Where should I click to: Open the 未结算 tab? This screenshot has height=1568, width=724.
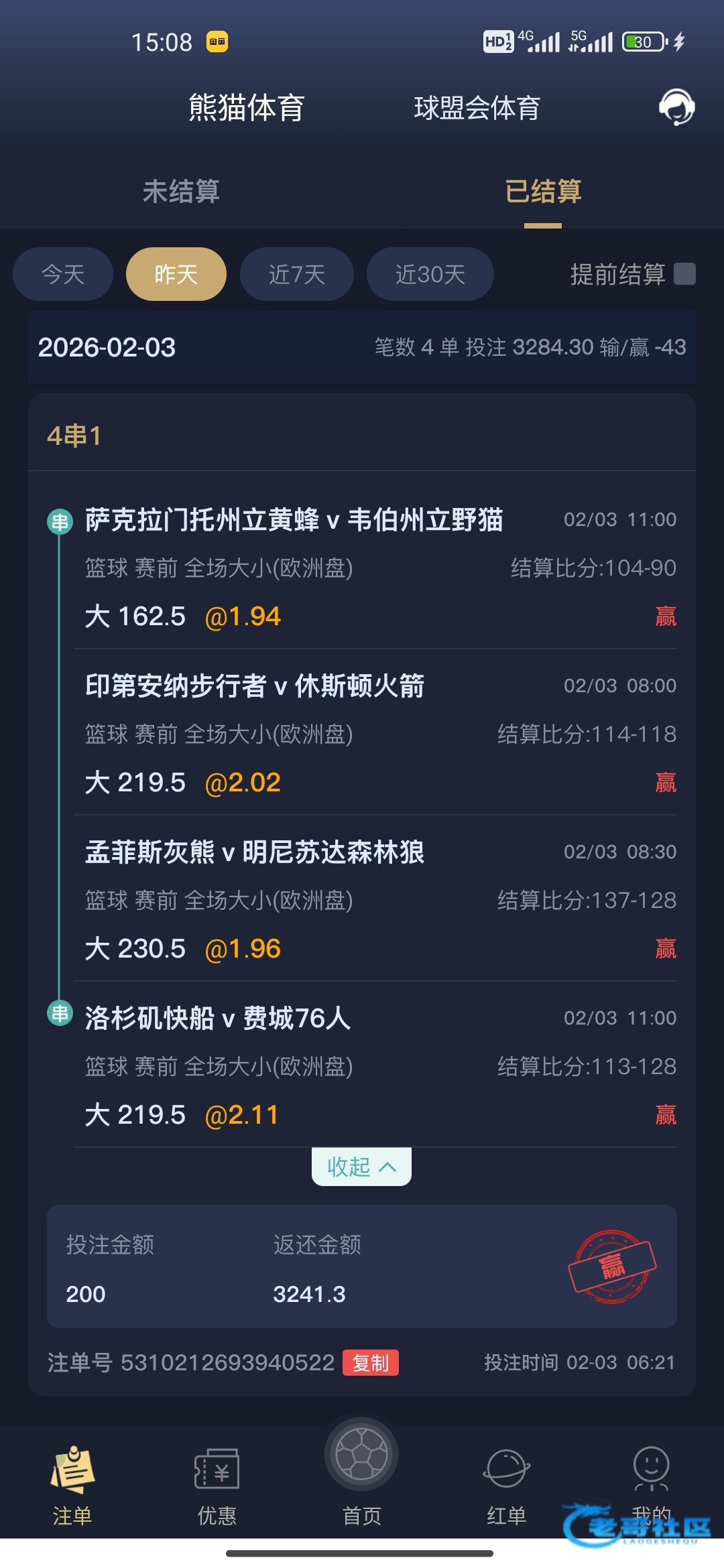tap(181, 192)
